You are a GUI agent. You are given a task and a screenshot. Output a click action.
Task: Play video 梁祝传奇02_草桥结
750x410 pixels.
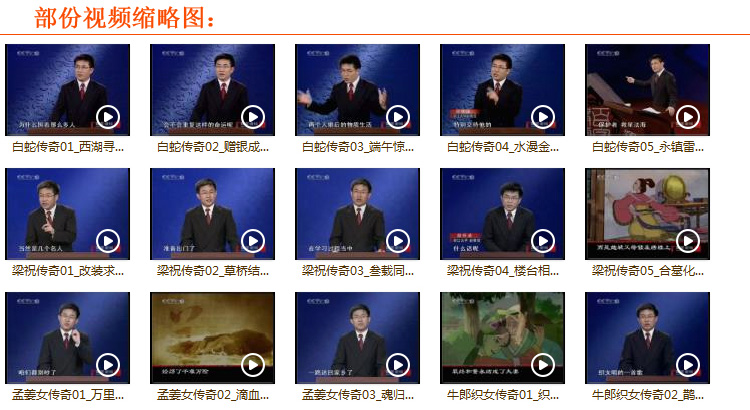pos(212,214)
